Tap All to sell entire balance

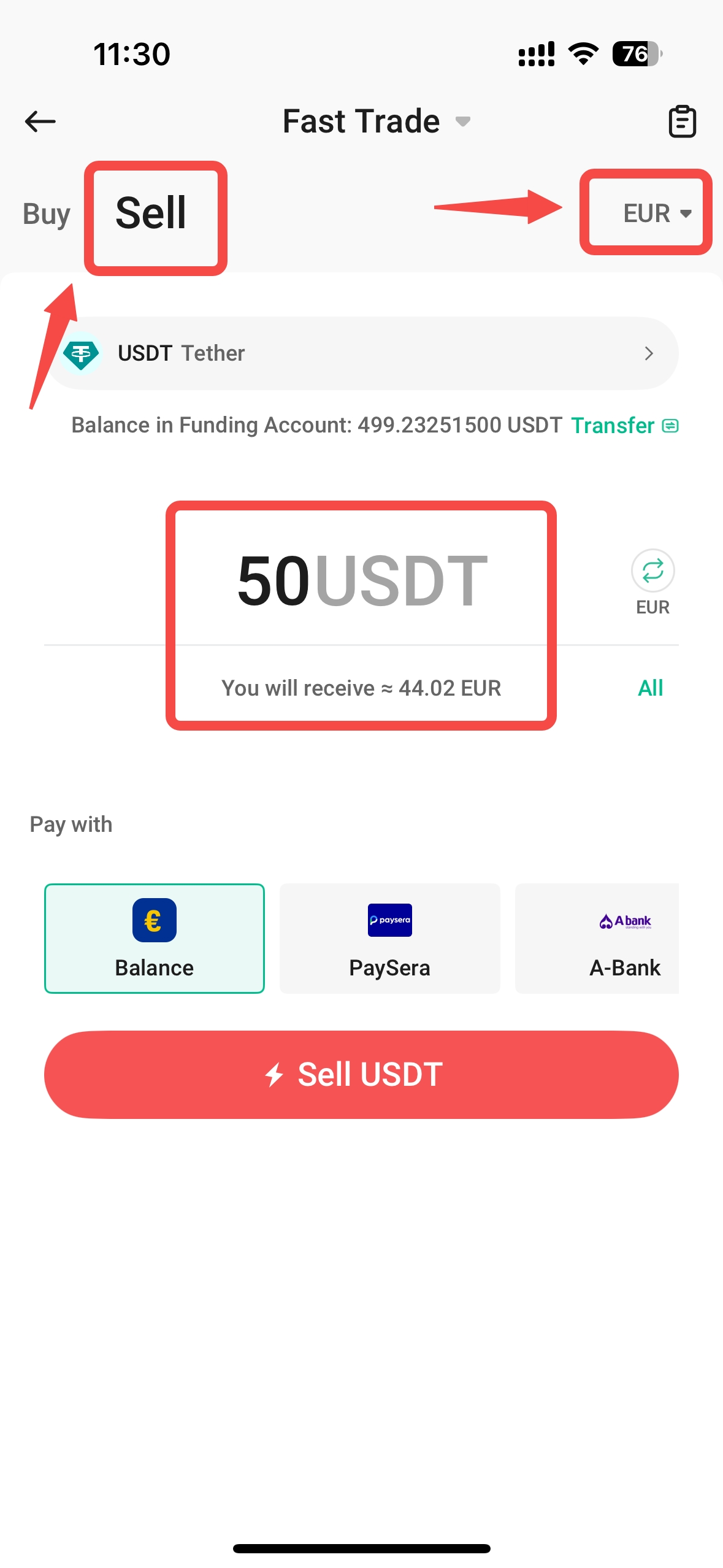(650, 688)
